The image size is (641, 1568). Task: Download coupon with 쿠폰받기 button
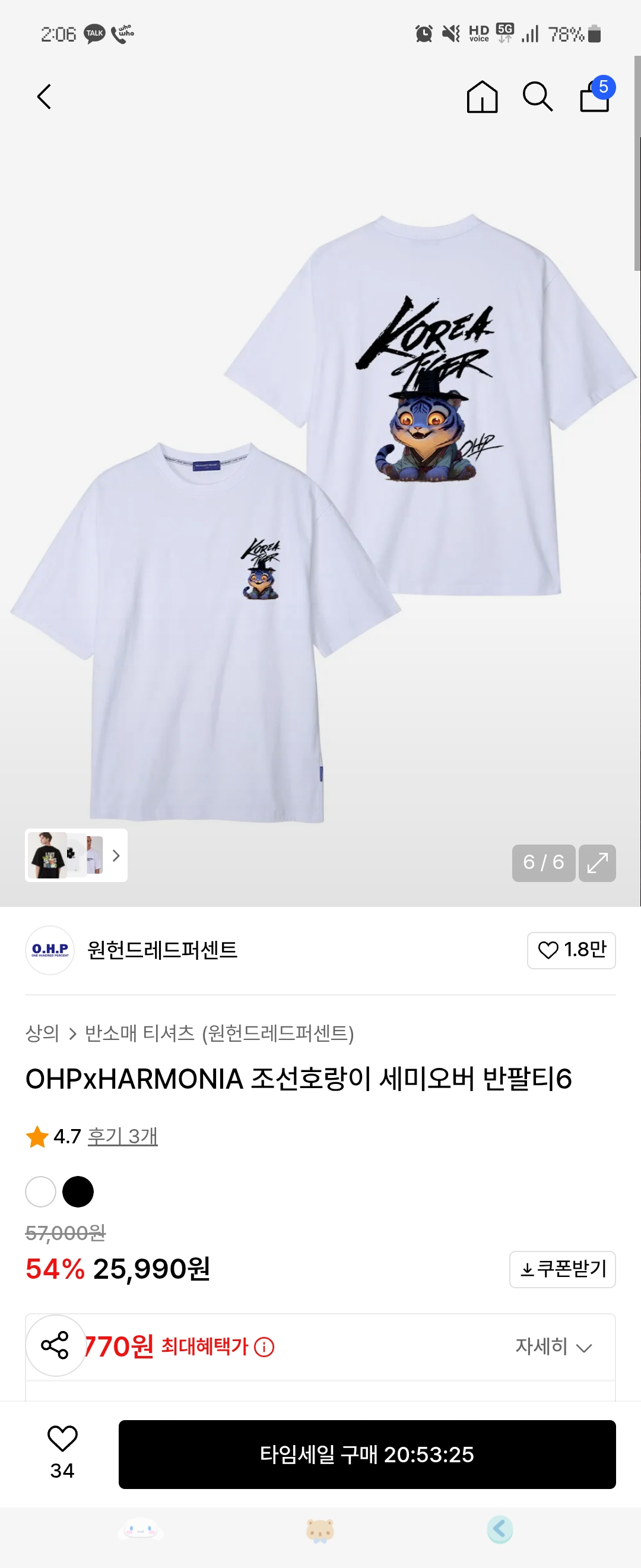562,1269
